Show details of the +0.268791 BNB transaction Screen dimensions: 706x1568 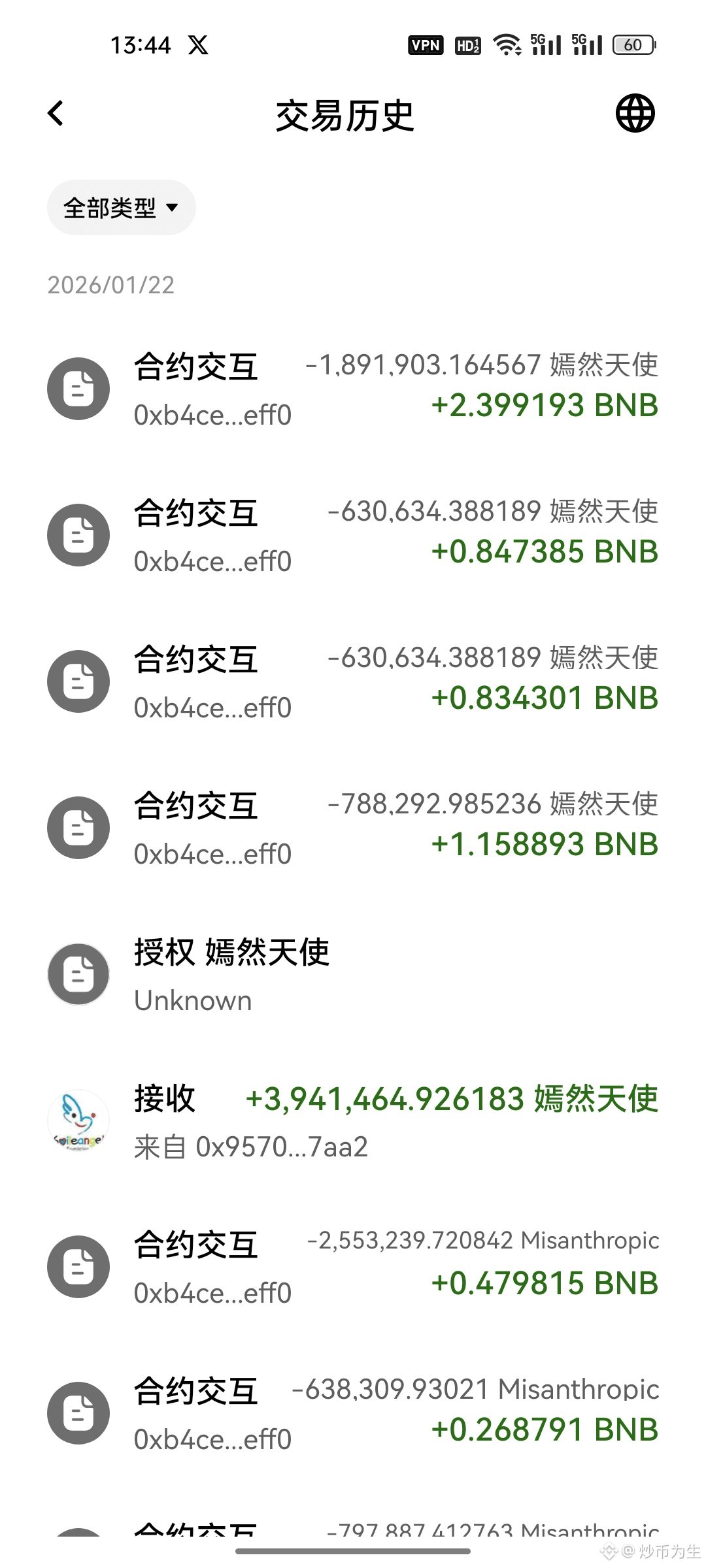point(353,1413)
